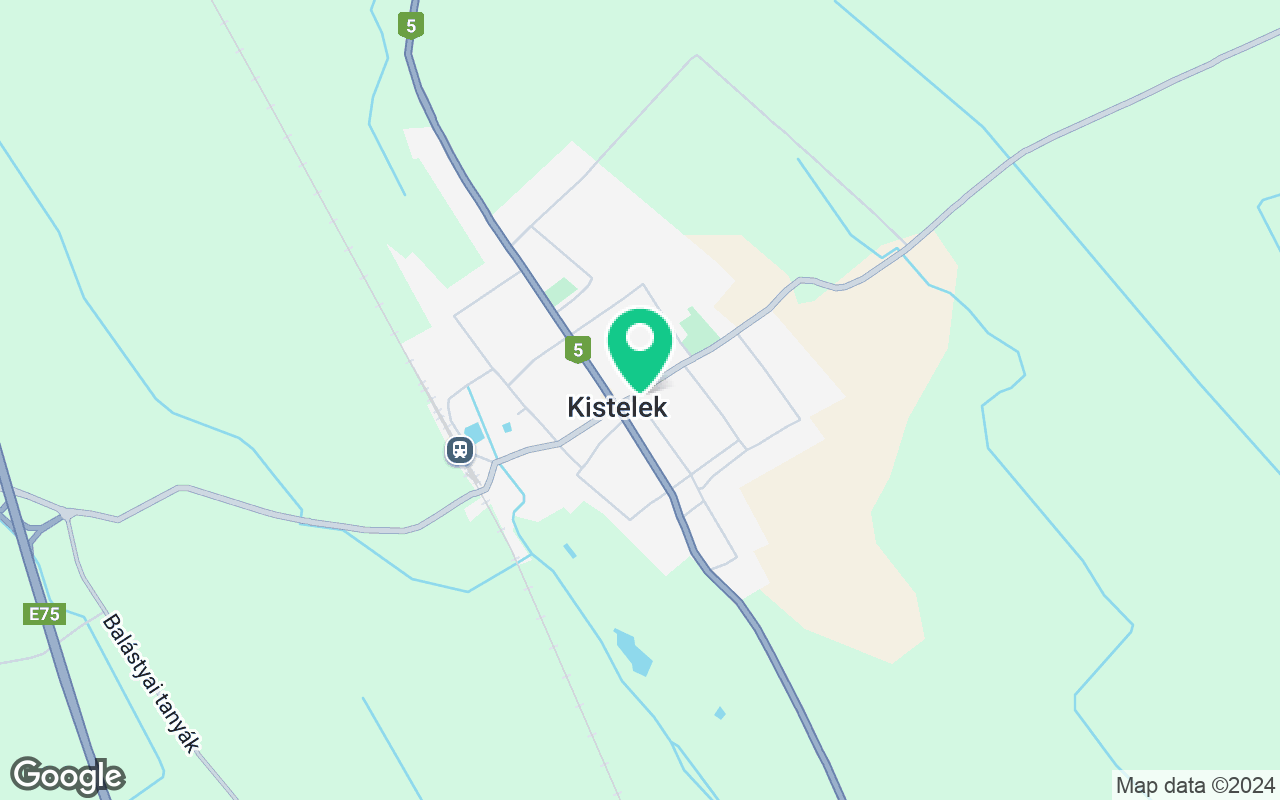Tap the green location pin at Kistelek
Image resolution: width=1280 pixels, height=800 pixels.
pos(640,343)
